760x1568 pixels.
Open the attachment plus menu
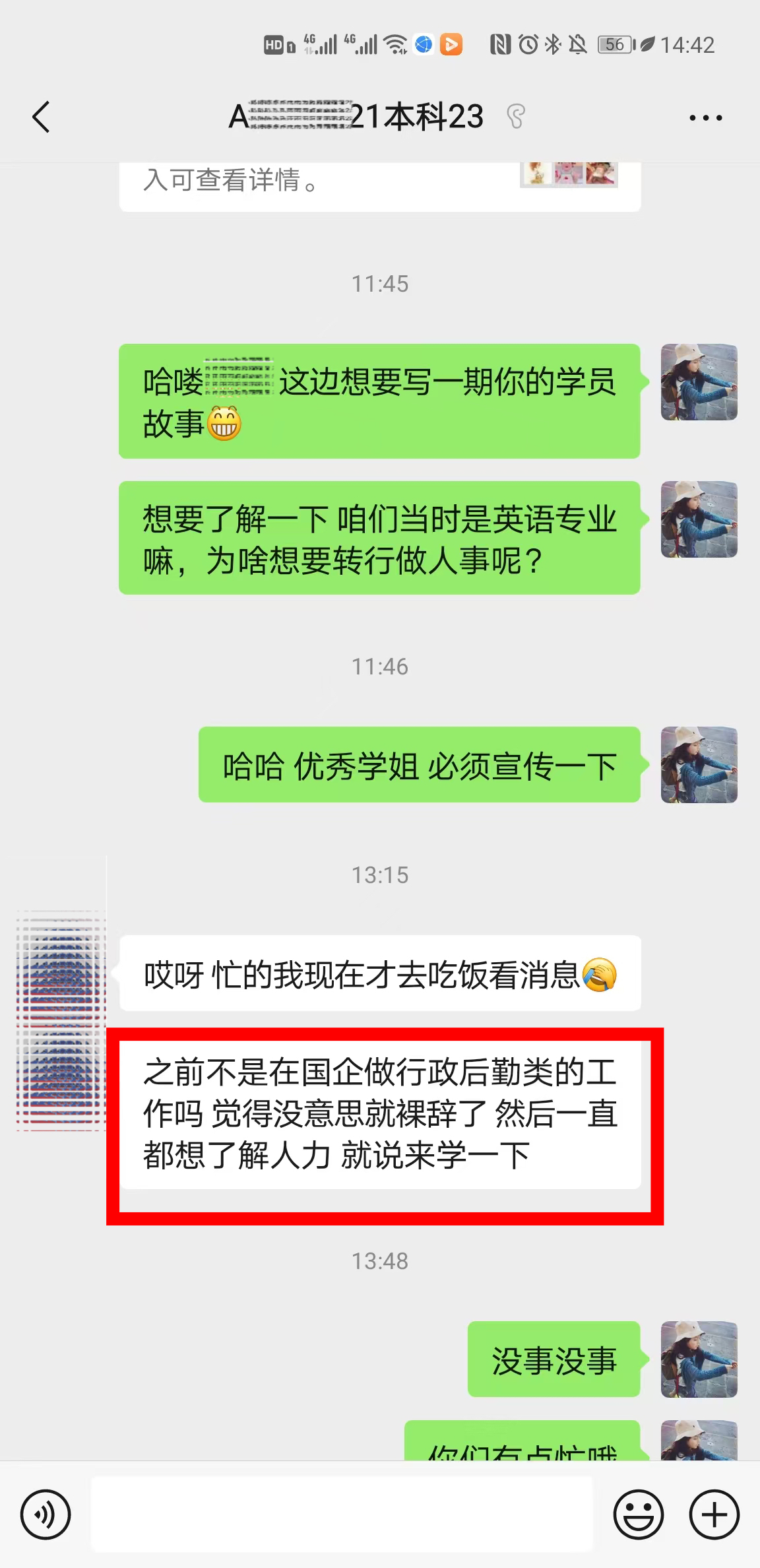[712, 1515]
